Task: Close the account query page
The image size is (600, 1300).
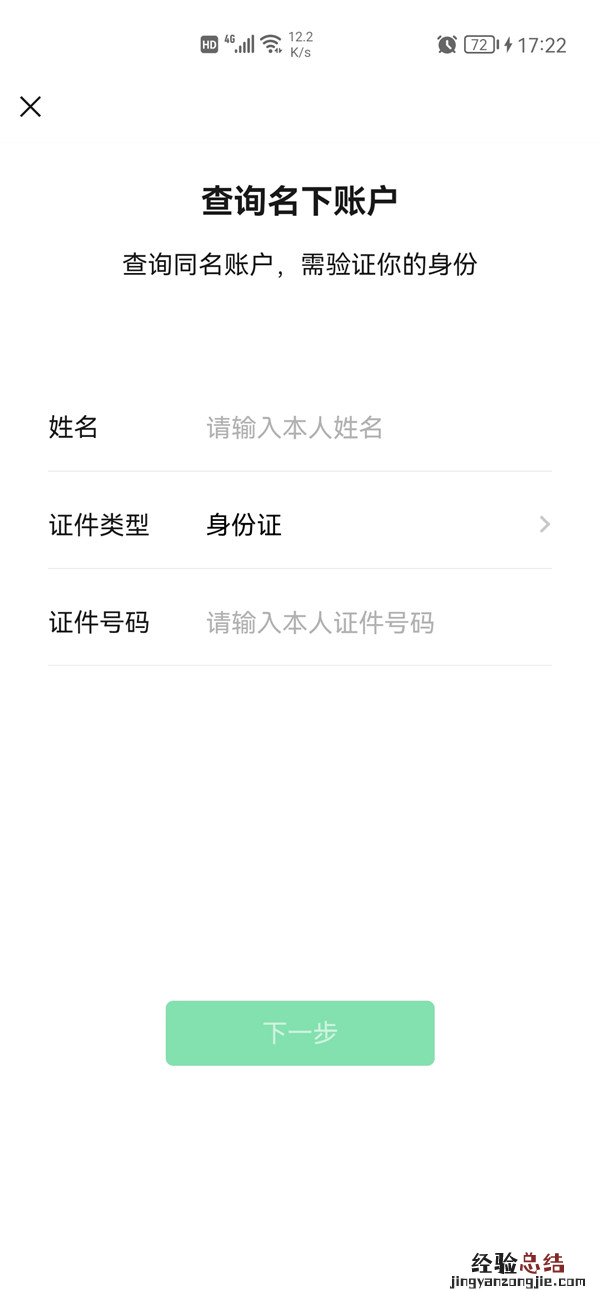Action: point(31,106)
